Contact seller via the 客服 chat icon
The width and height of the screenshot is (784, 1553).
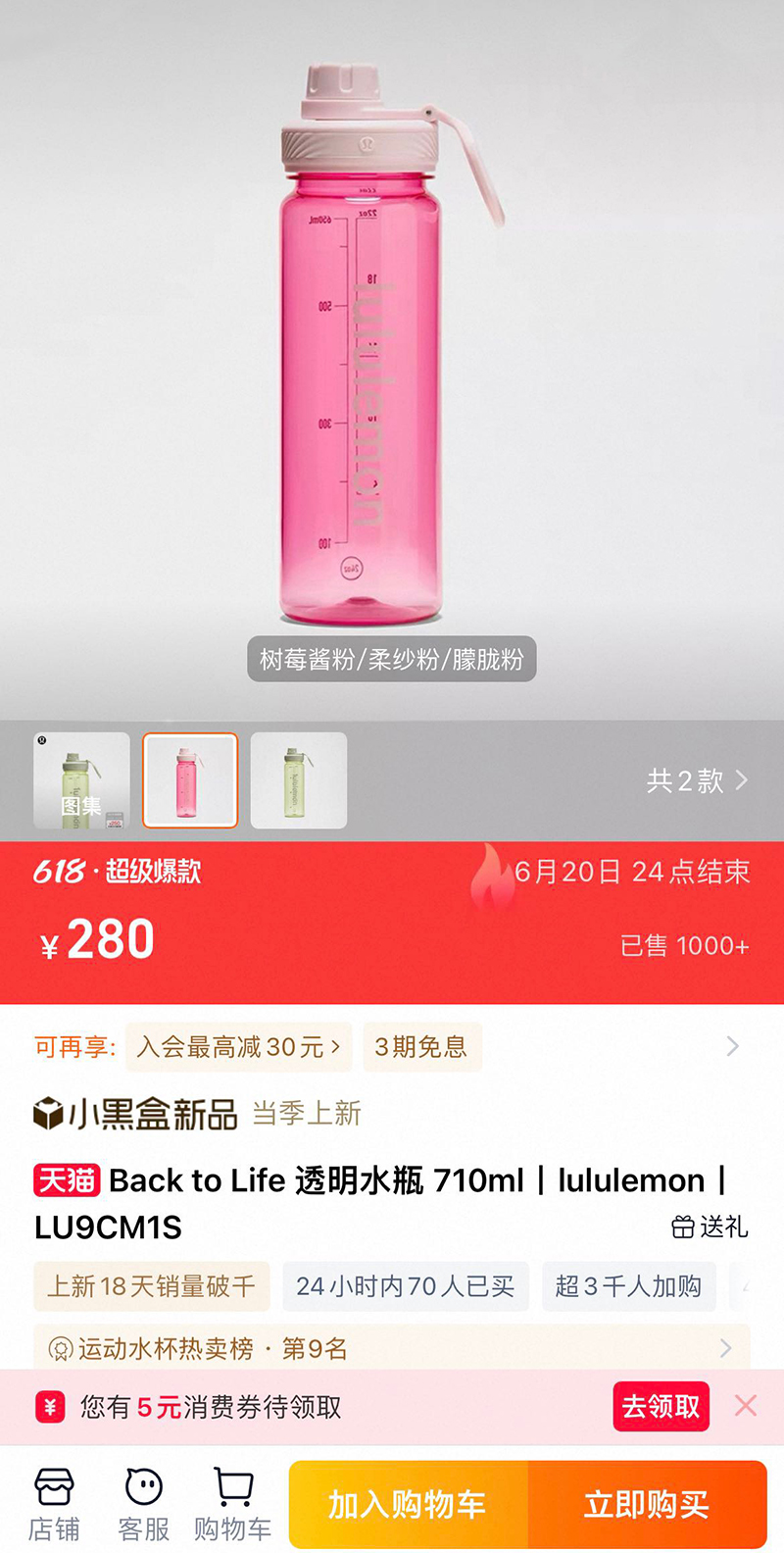click(x=141, y=1503)
